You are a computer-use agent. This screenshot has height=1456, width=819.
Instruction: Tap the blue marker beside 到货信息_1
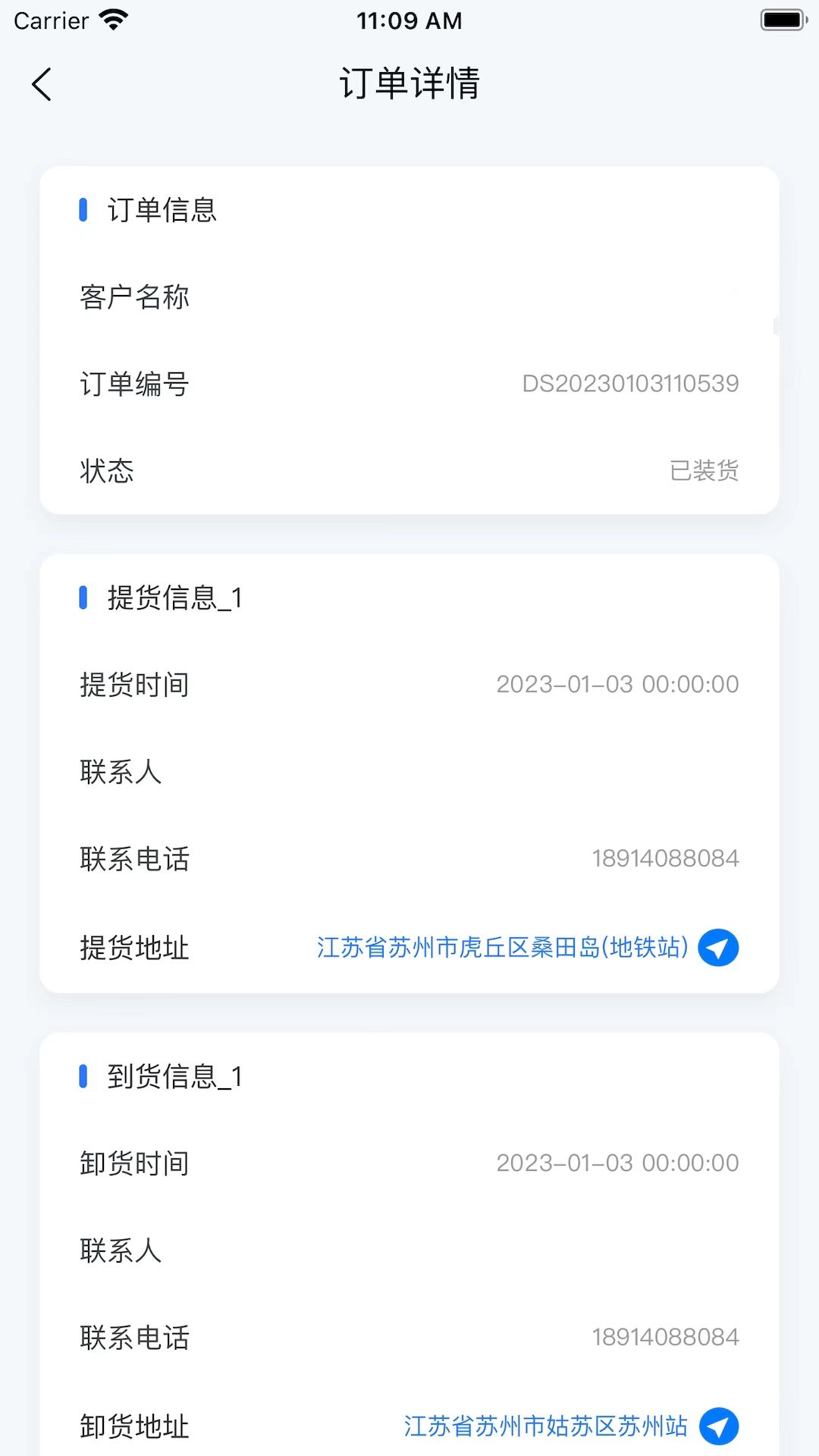[84, 1077]
